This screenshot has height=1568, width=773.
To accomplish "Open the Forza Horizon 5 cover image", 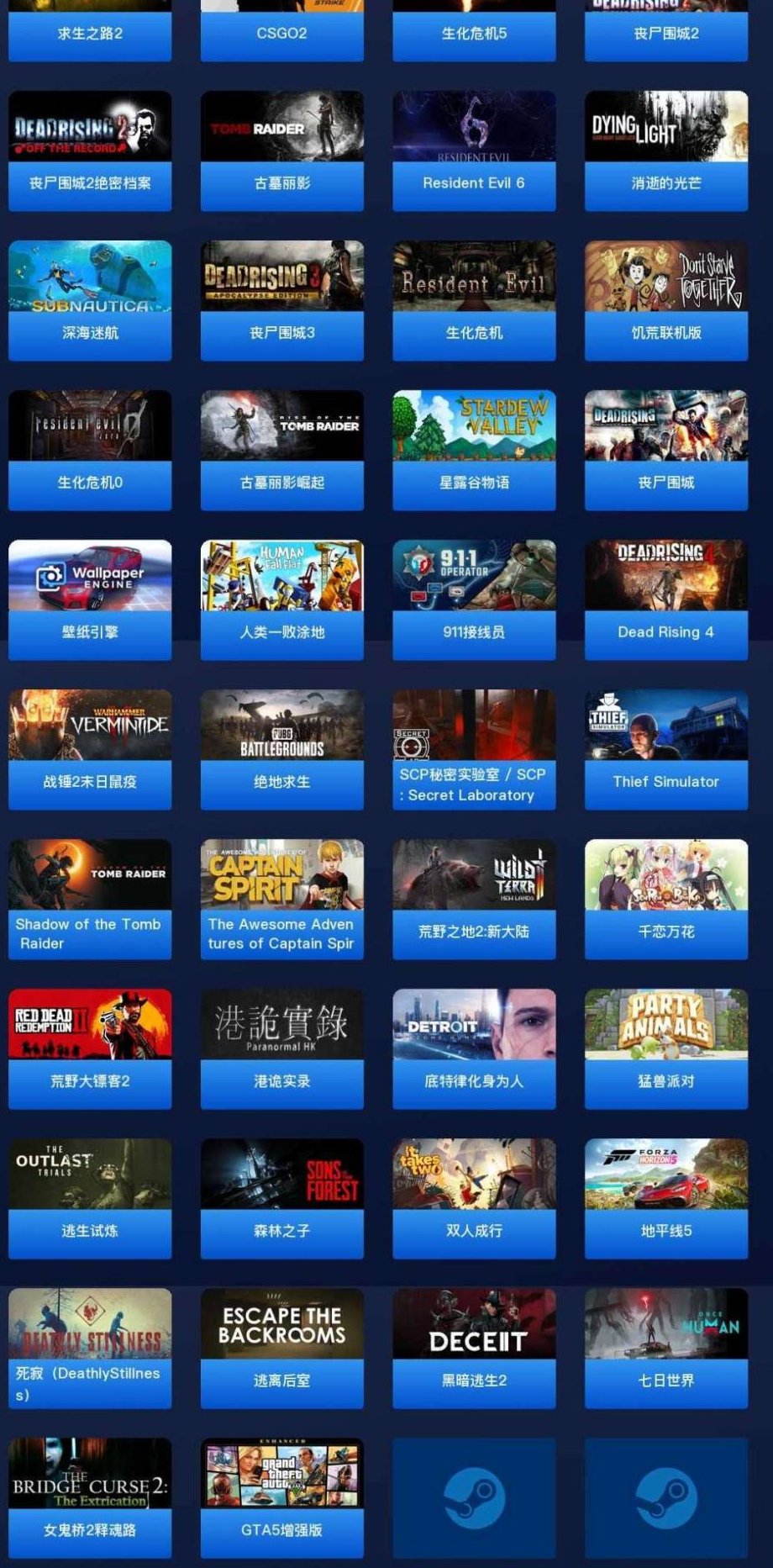I will [x=665, y=1174].
